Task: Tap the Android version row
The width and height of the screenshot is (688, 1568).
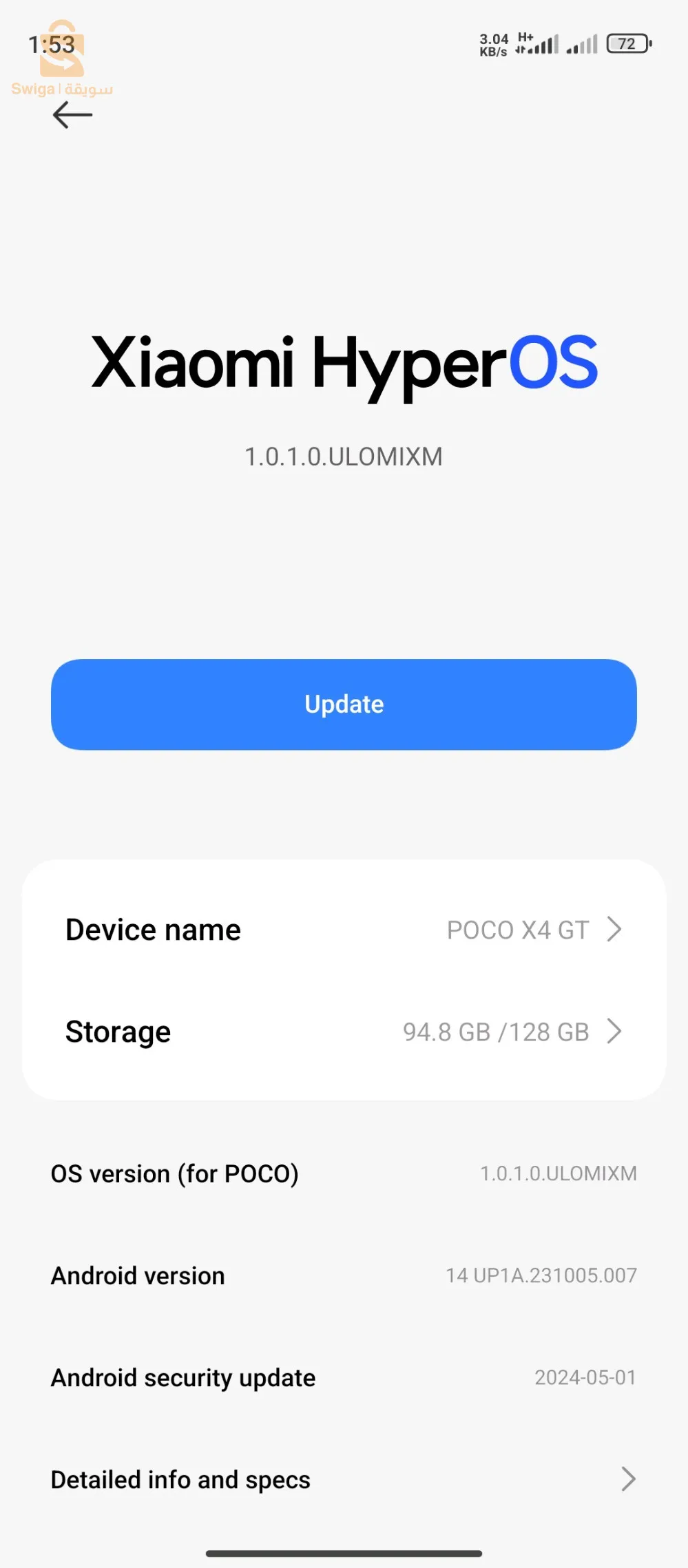Action: [344, 1275]
